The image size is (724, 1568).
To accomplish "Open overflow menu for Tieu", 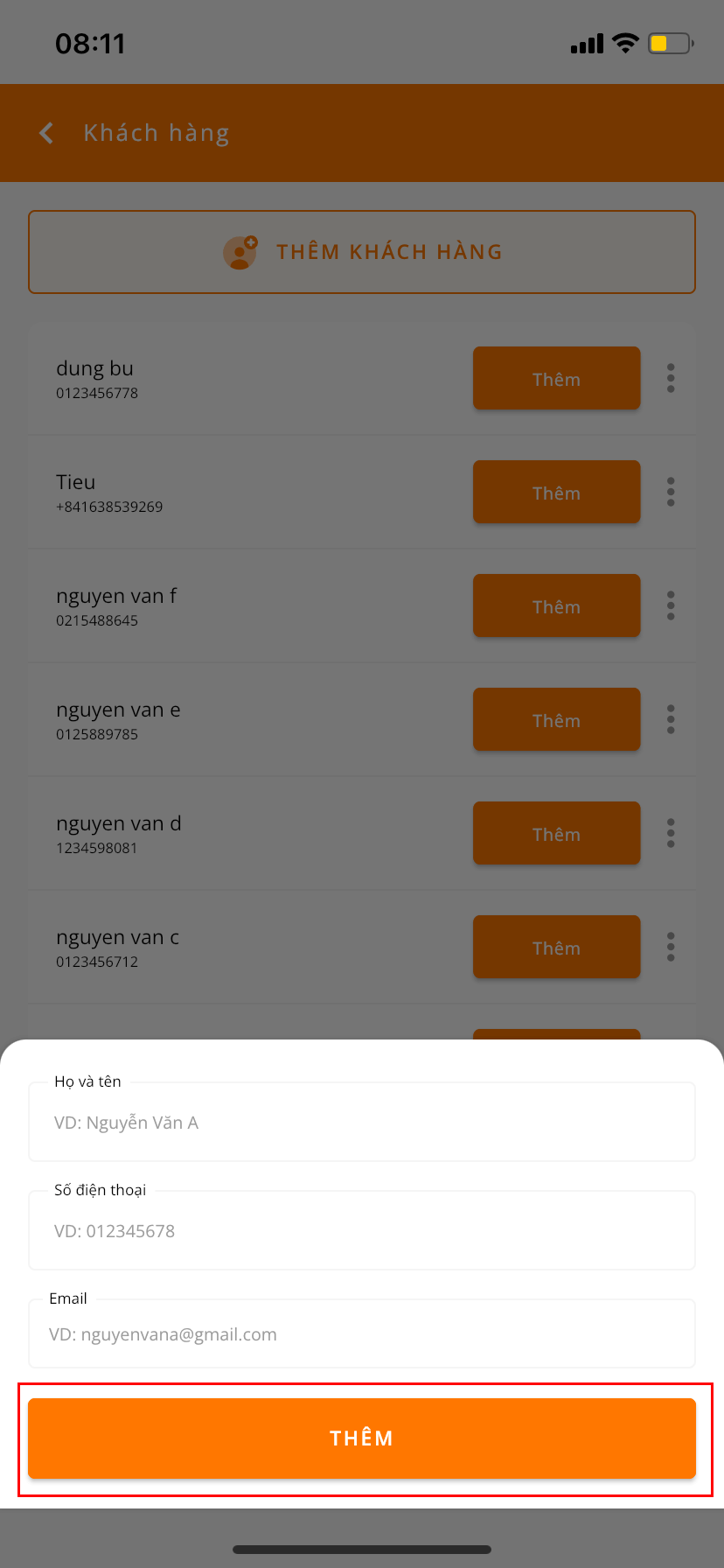I will pos(671,492).
